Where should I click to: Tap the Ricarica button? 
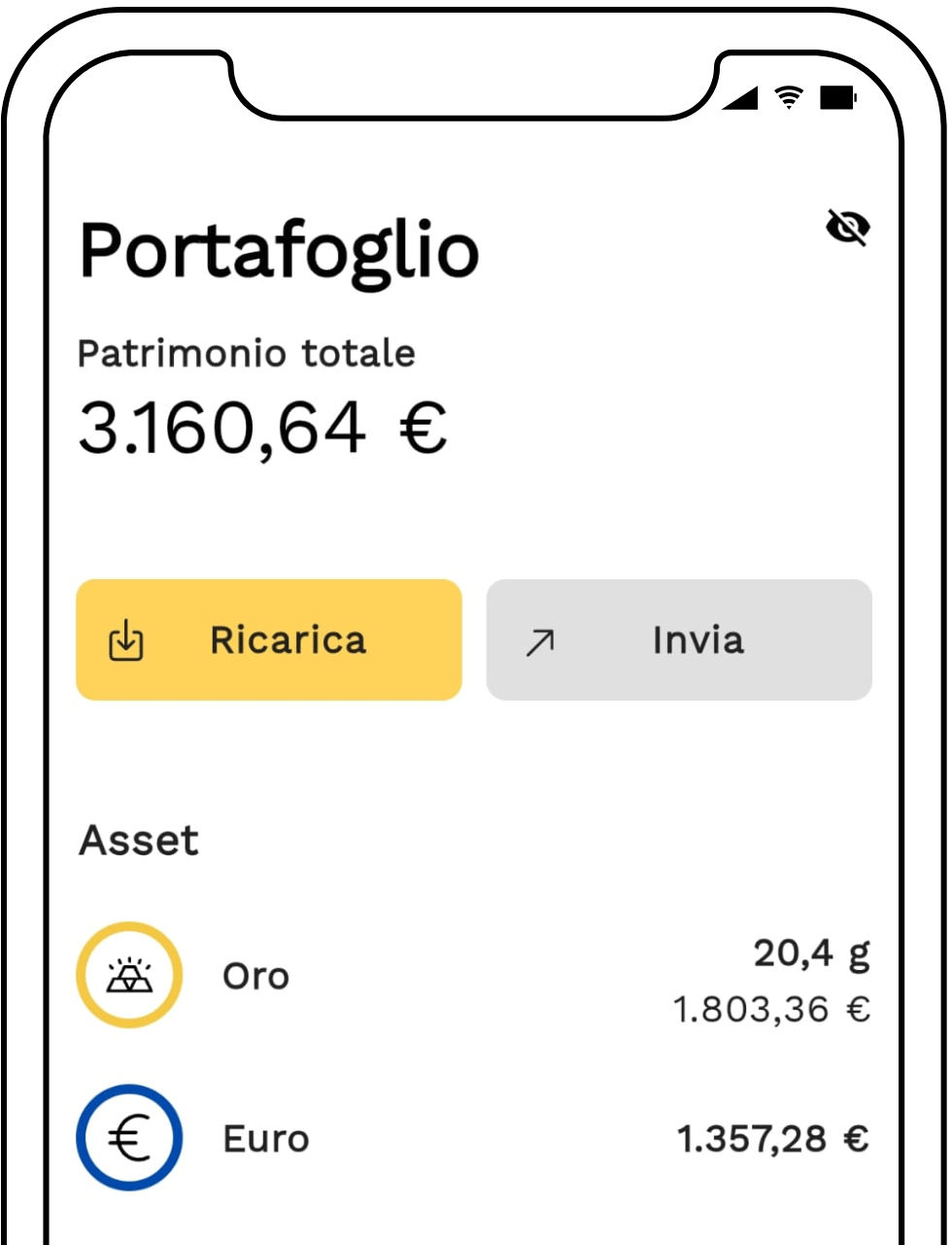coord(269,640)
